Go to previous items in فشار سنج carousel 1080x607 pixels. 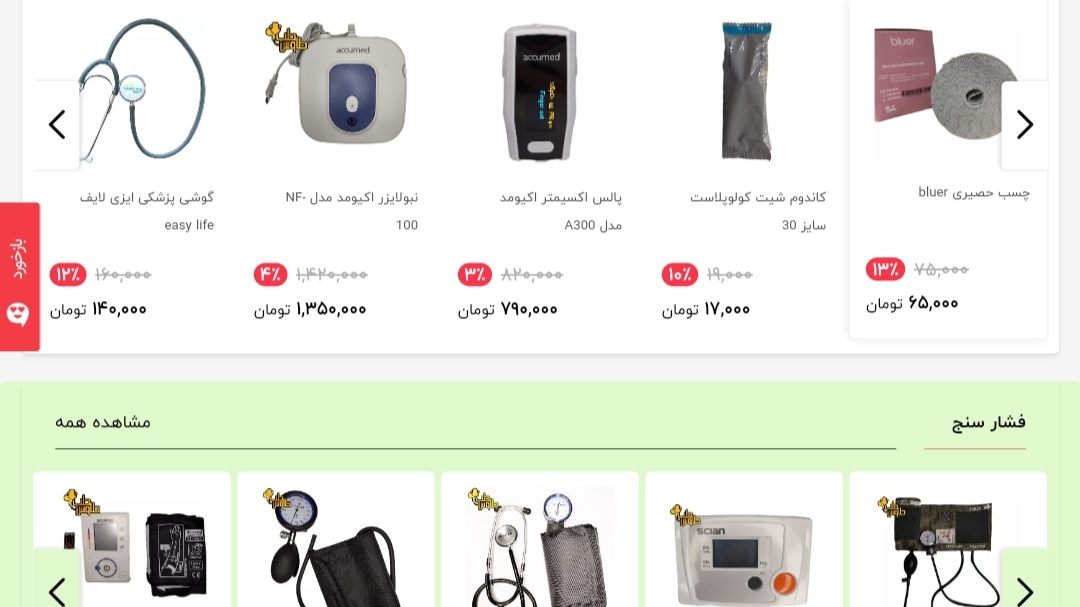(x=57, y=590)
